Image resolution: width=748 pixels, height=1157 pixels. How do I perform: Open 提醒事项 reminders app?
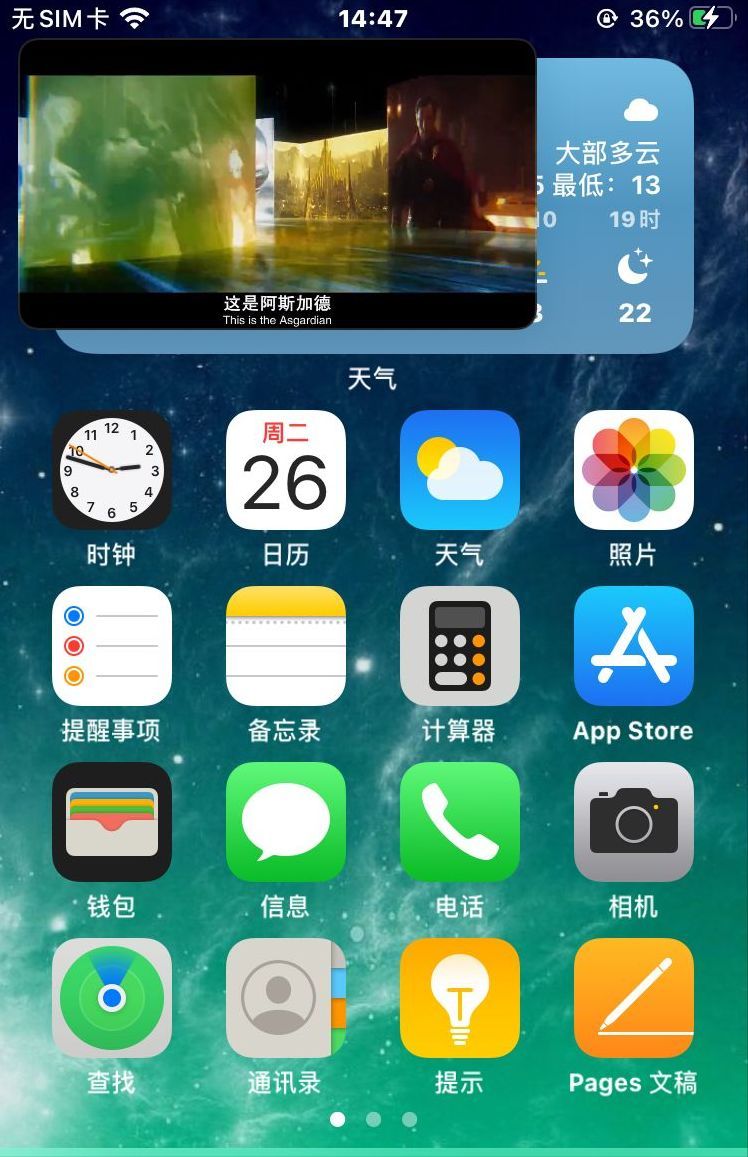point(112,646)
